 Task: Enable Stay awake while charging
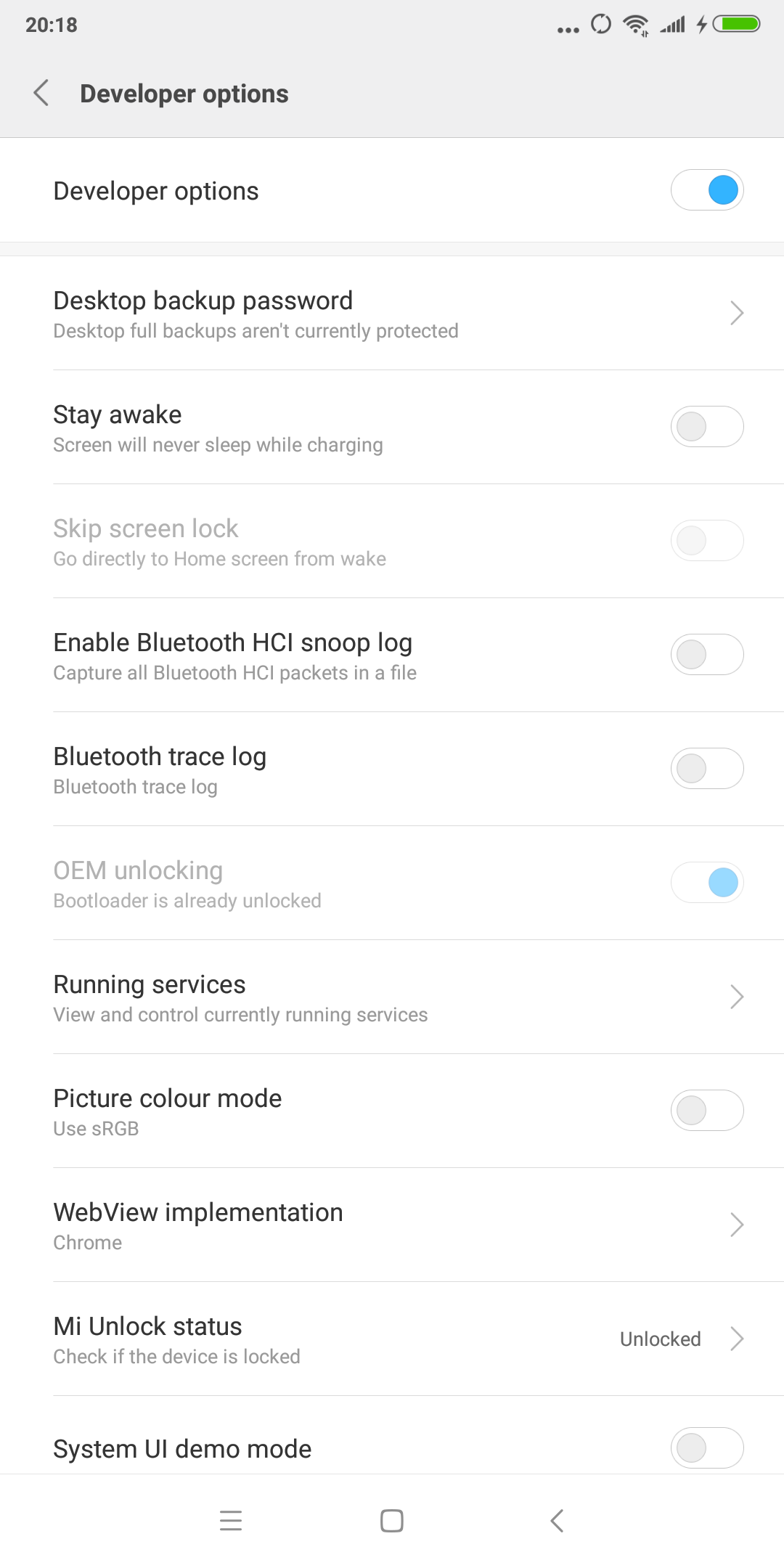[707, 427]
